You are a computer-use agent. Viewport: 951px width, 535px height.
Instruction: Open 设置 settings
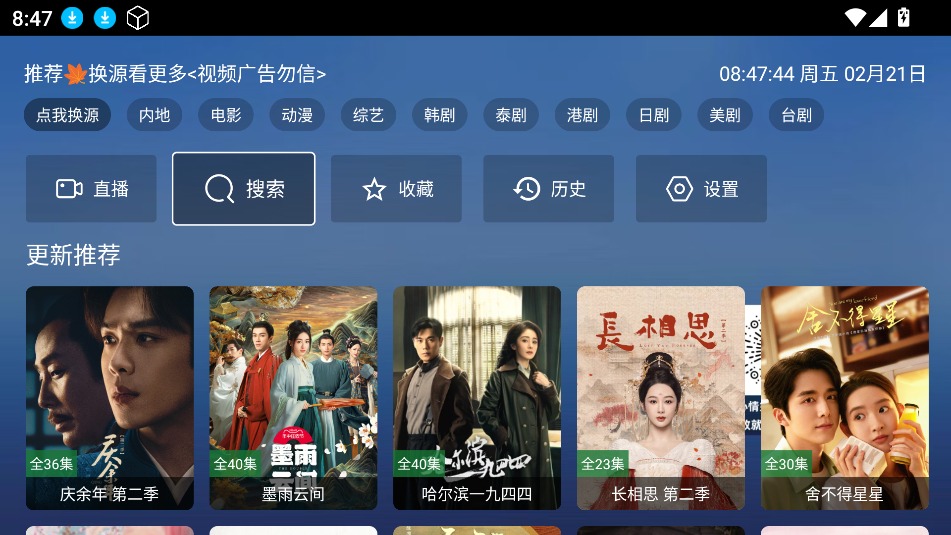(x=701, y=189)
